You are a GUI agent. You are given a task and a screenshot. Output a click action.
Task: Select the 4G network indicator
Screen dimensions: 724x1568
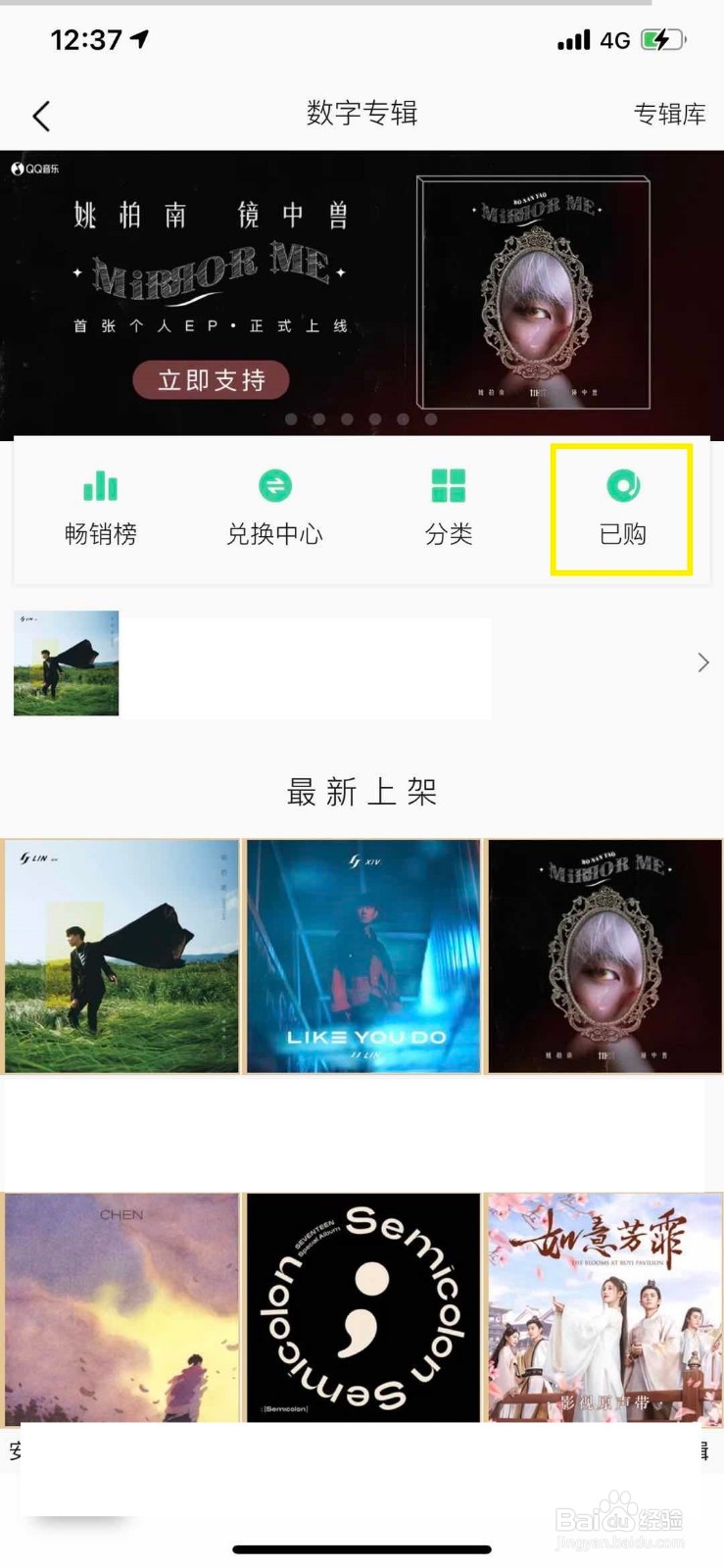tap(613, 40)
